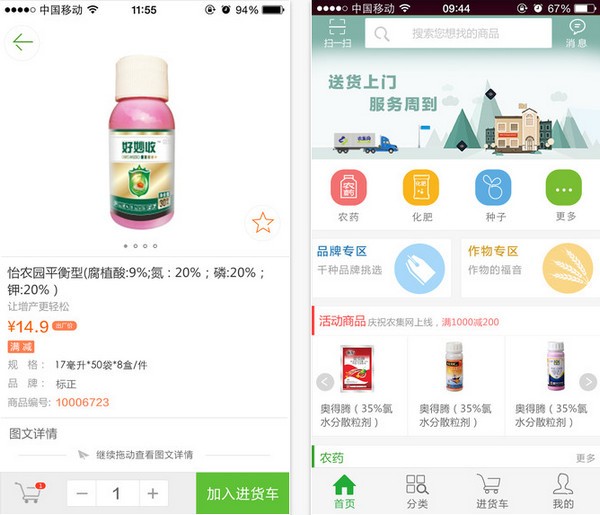Open 消息 messages

point(577,33)
